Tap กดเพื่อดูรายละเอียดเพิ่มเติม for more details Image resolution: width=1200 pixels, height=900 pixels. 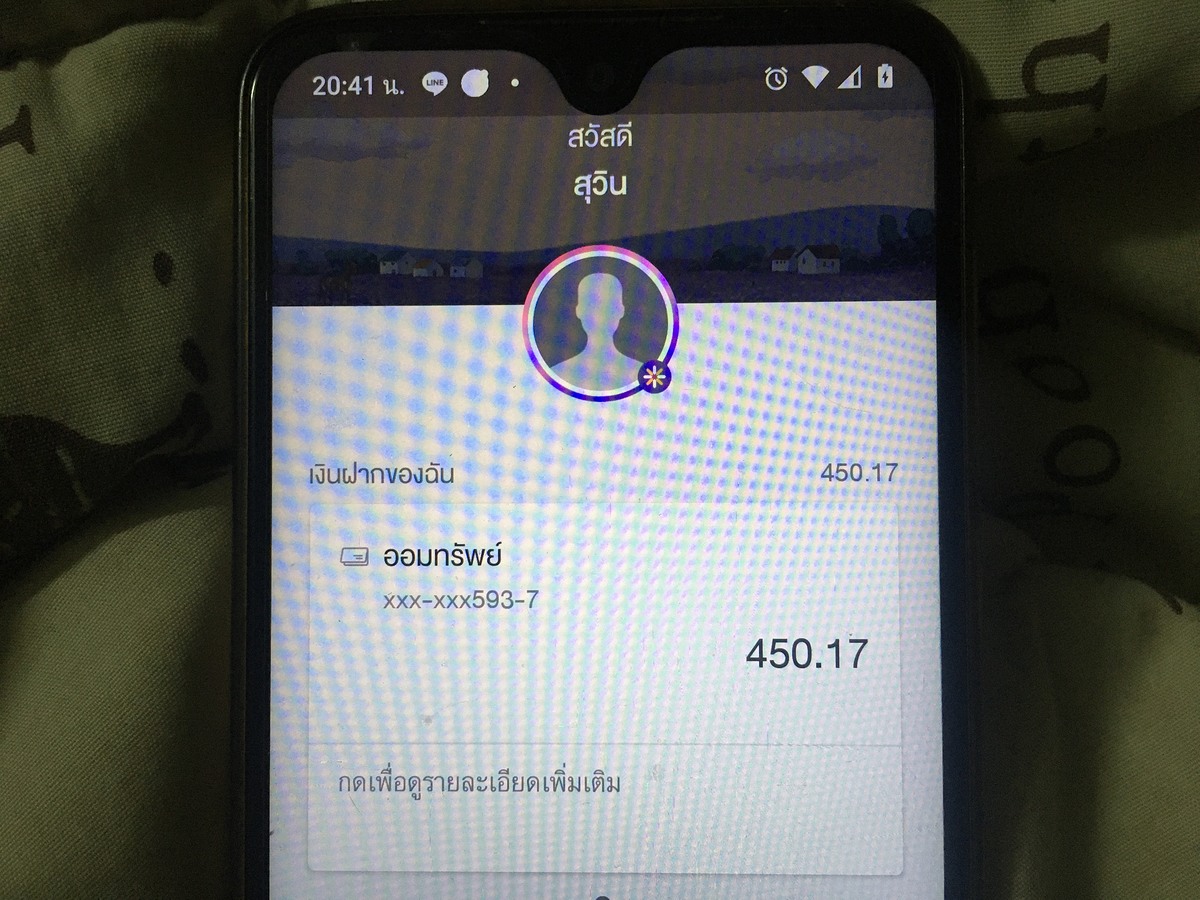[x=480, y=782]
